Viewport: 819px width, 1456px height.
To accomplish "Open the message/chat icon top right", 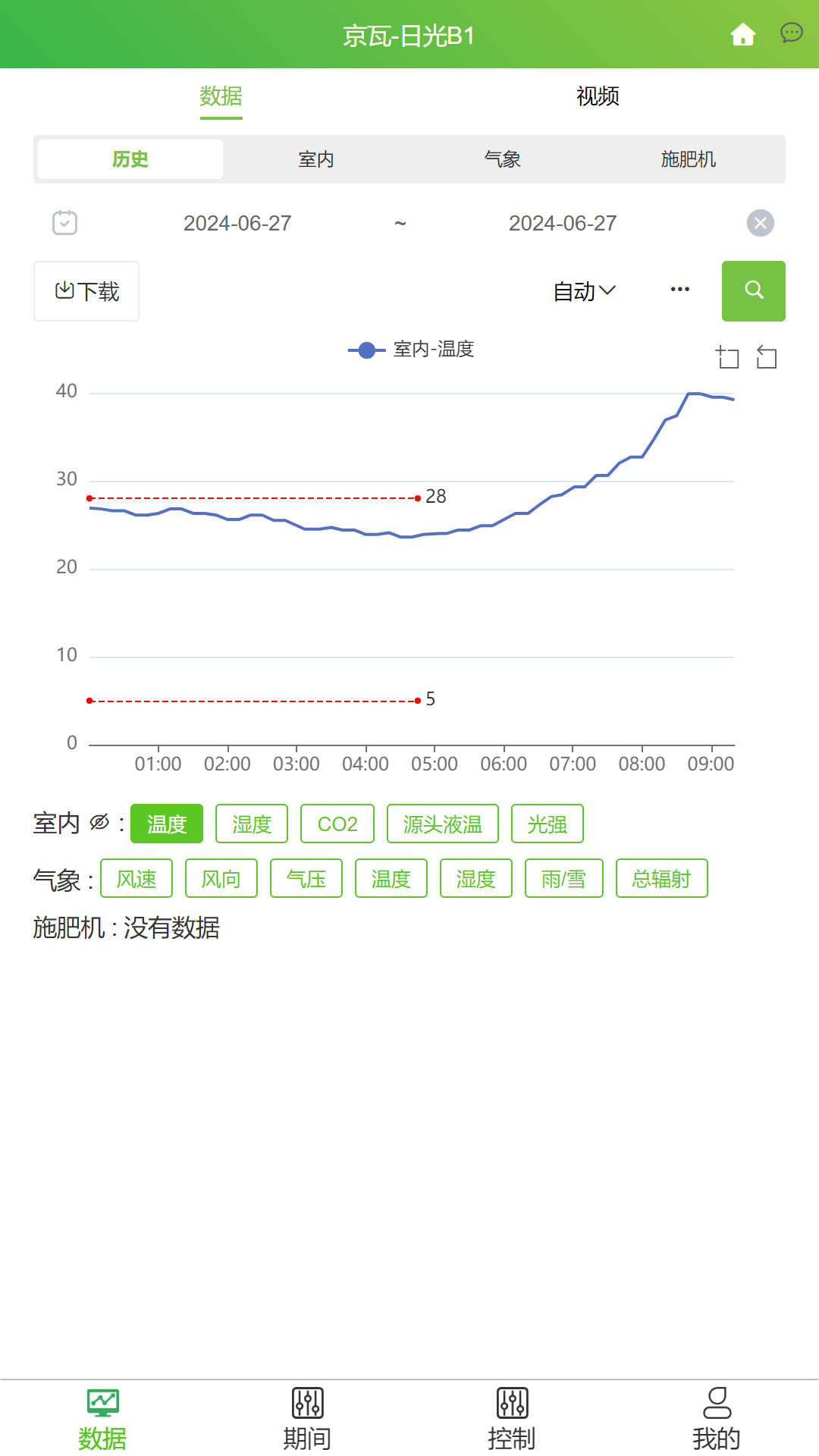I will coord(791,33).
